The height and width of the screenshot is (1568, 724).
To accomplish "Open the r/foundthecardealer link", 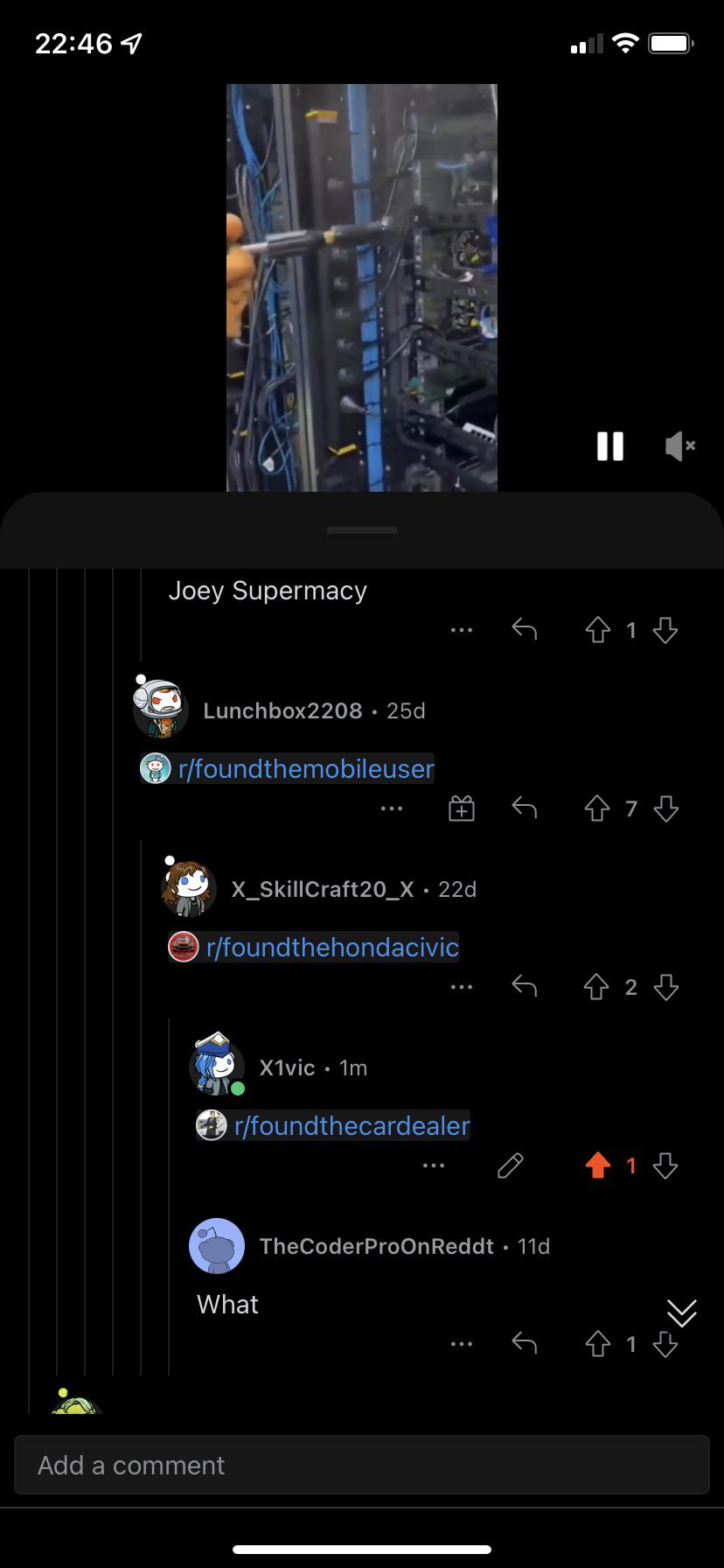I will pos(352,1126).
